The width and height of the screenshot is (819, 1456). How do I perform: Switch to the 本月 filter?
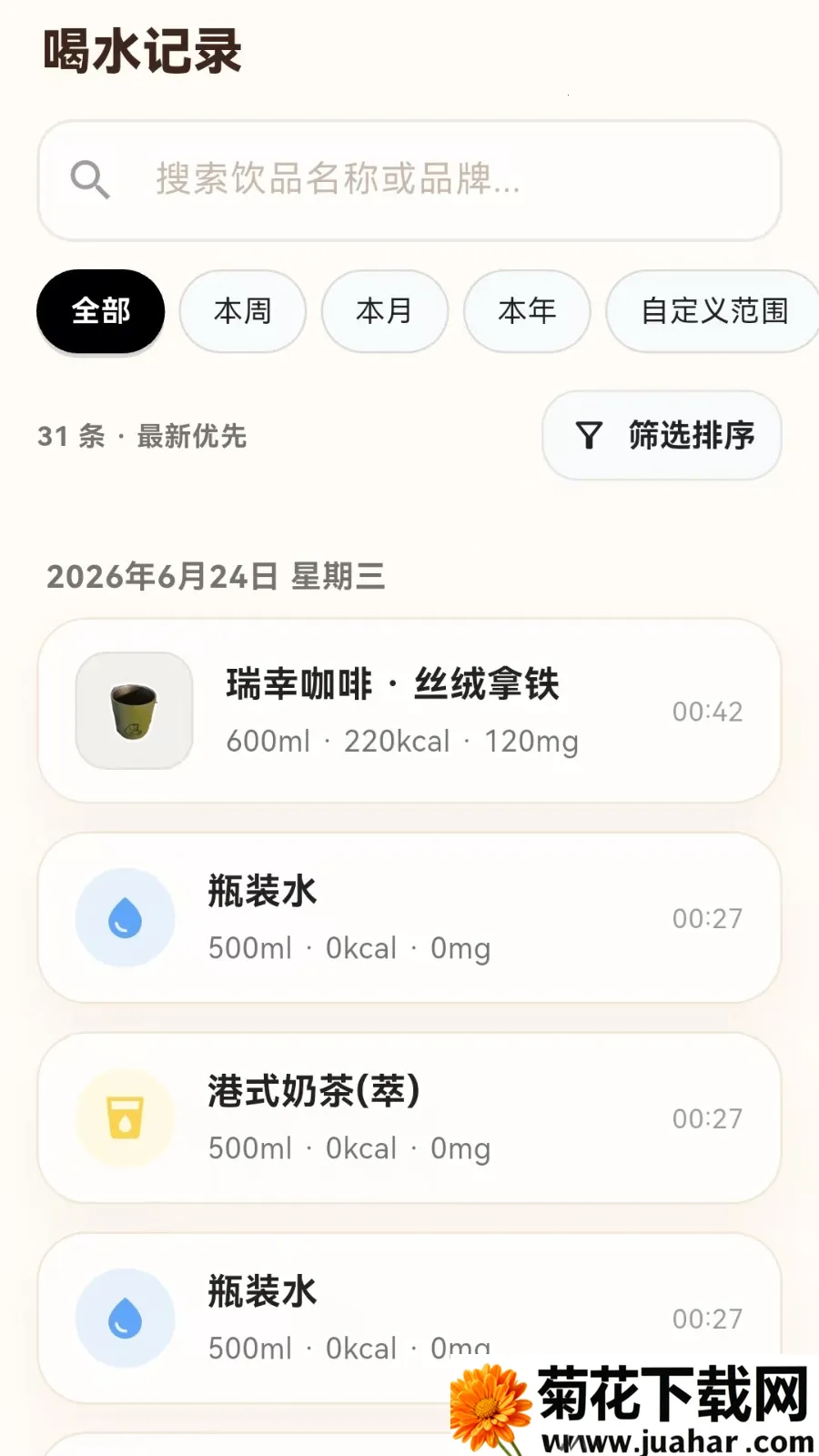click(x=385, y=311)
